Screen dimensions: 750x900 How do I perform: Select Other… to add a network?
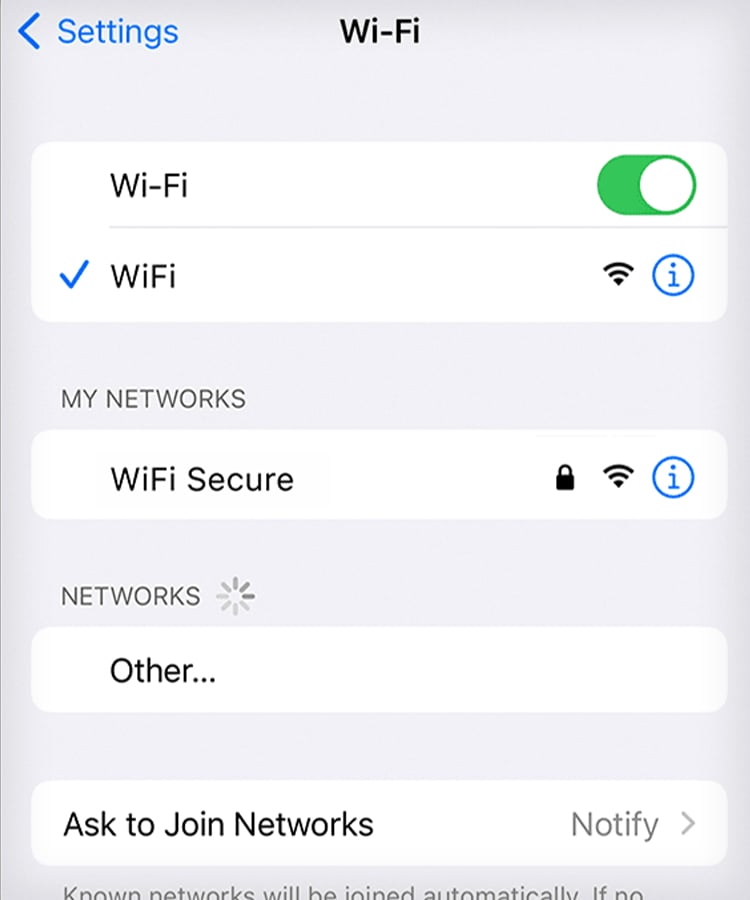[163, 670]
